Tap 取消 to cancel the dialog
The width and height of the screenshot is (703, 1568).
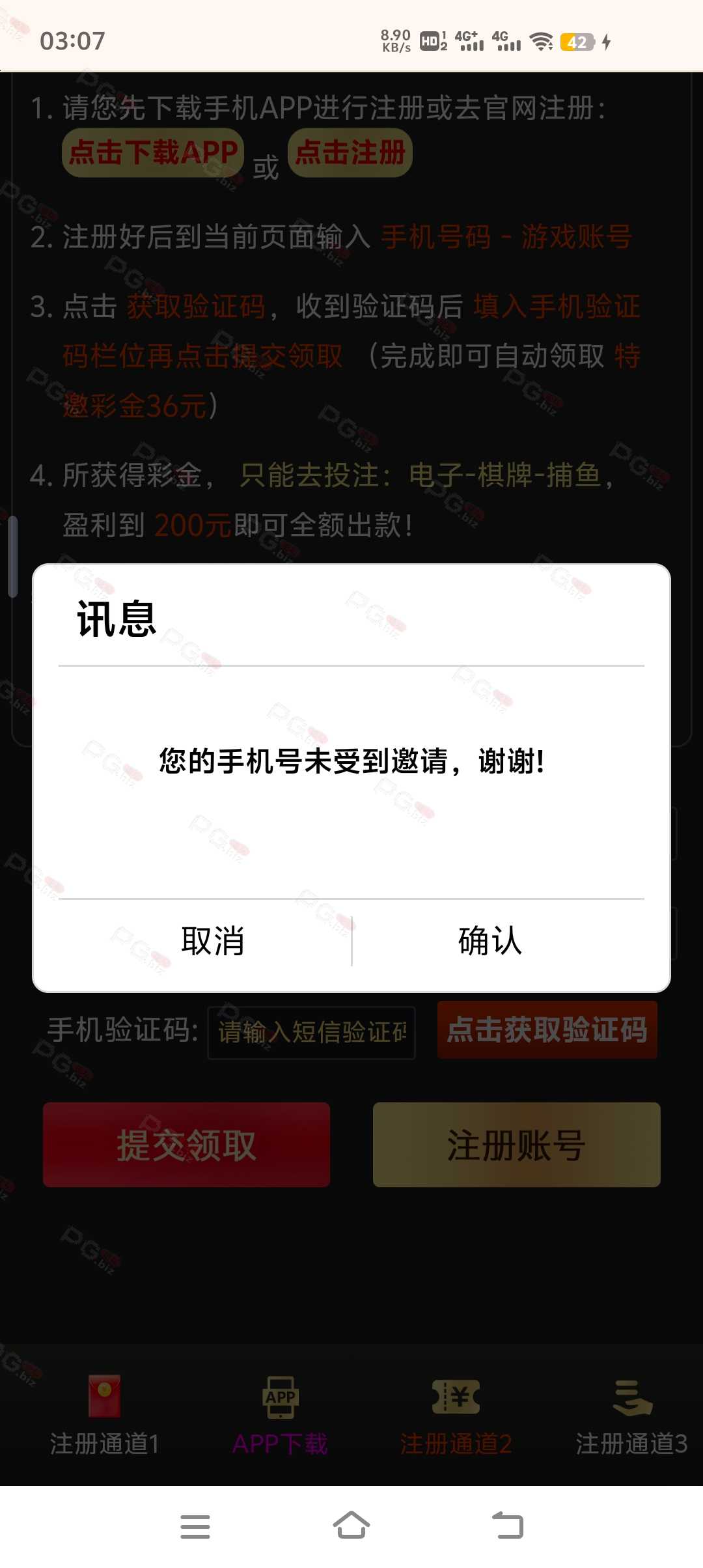(212, 941)
